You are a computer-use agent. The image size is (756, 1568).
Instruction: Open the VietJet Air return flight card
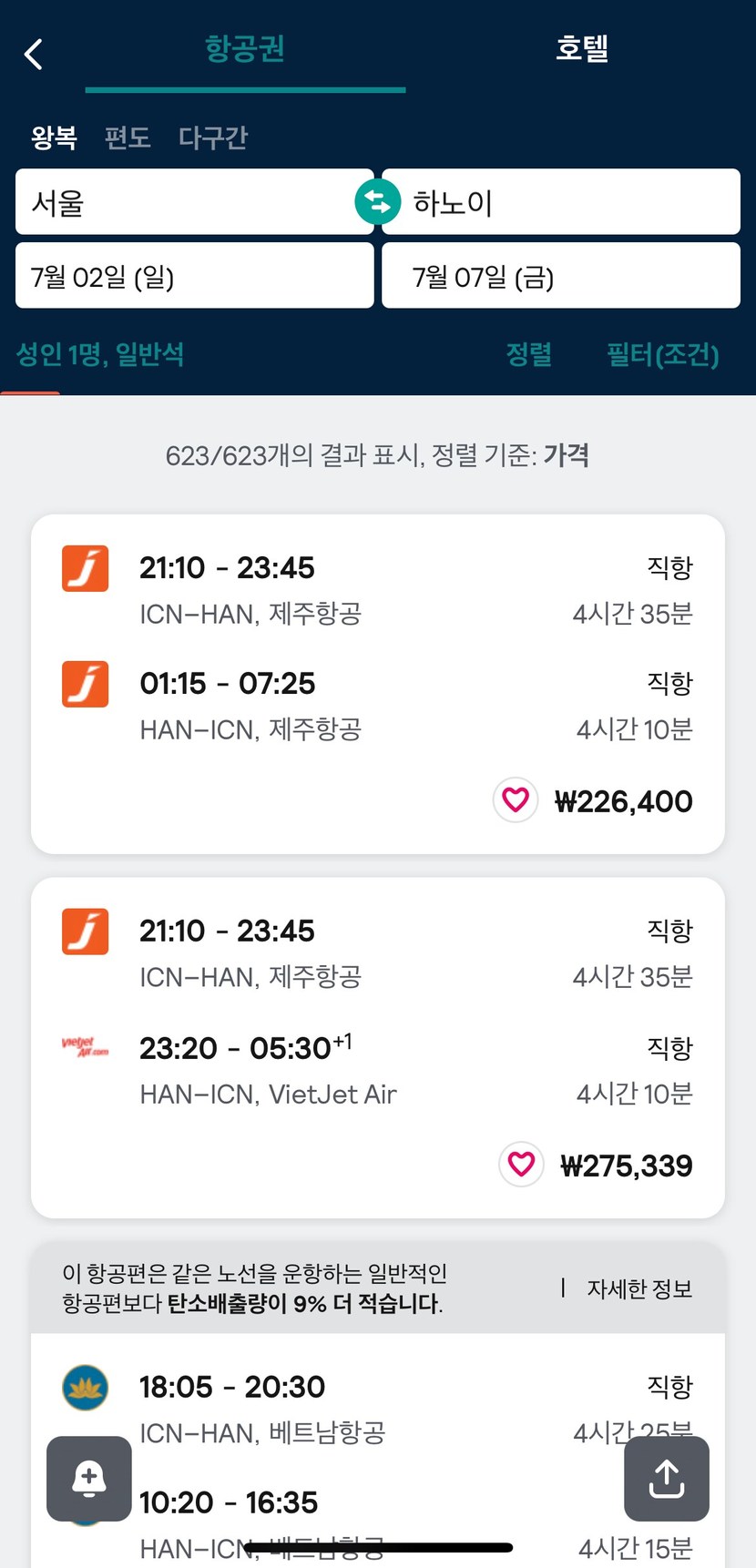click(378, 1048)
